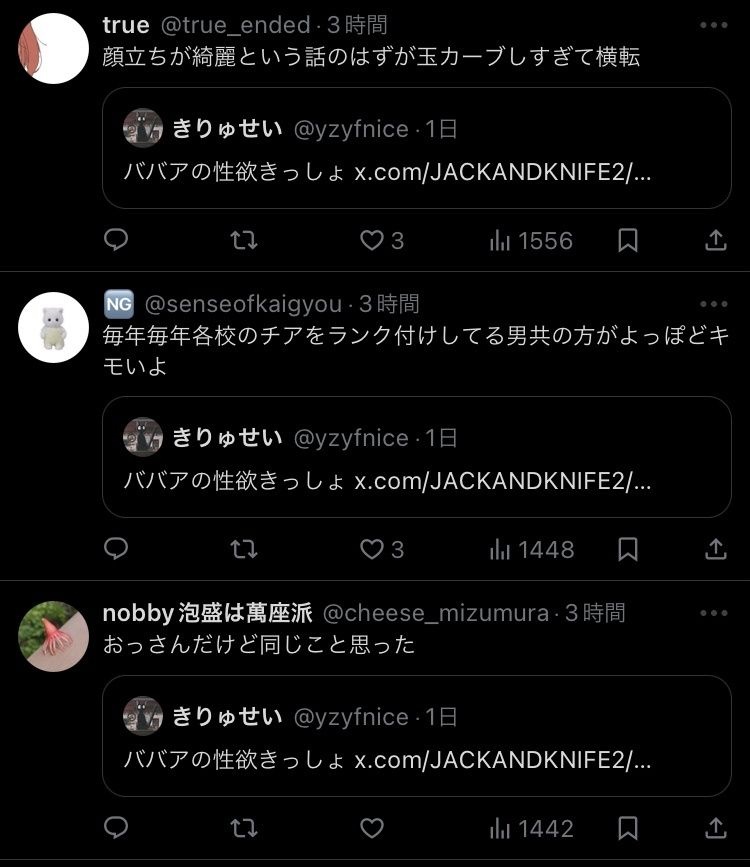Share @senseofkaigyou's post
750x867 pixels.
pos(715,549)
